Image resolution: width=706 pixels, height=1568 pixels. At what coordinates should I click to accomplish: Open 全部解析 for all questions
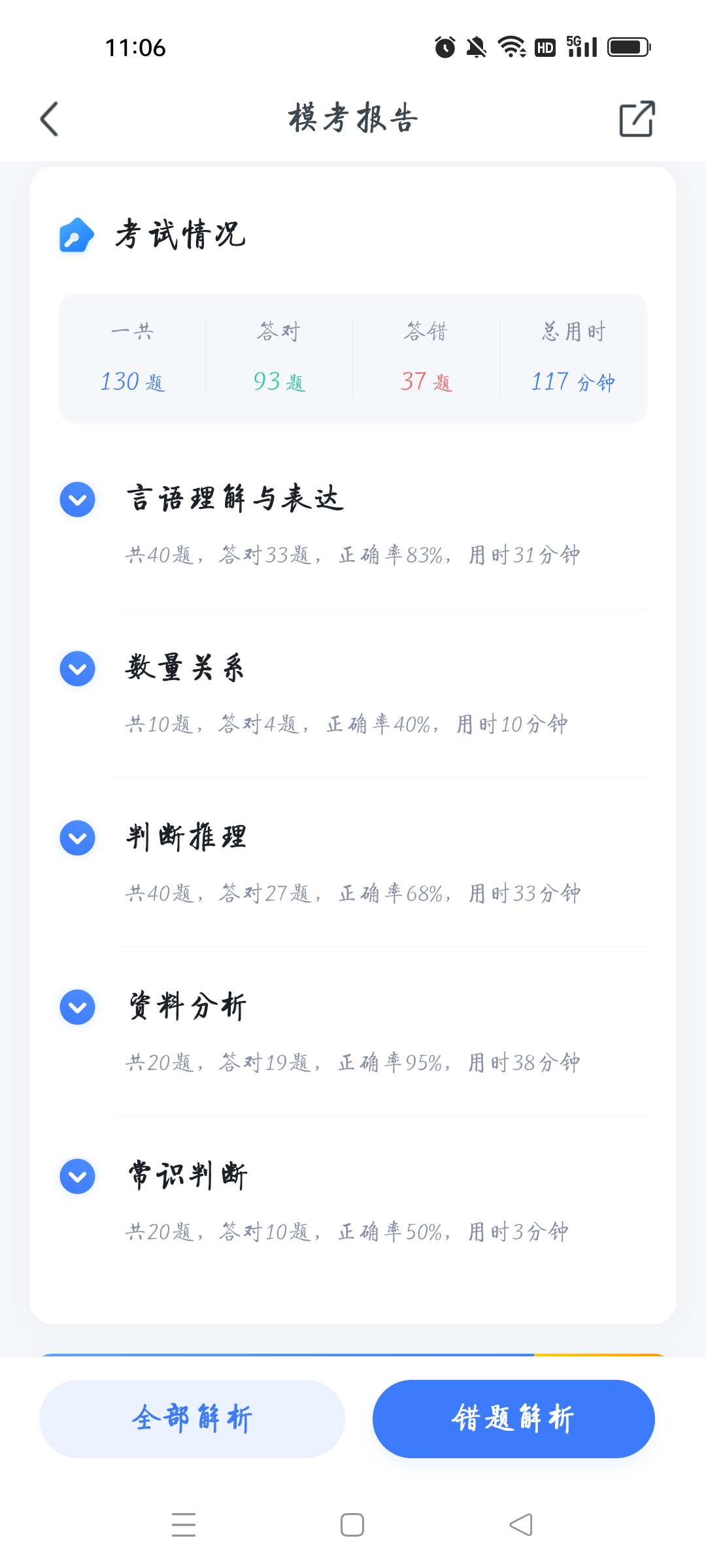click(x=192, y=1418)
